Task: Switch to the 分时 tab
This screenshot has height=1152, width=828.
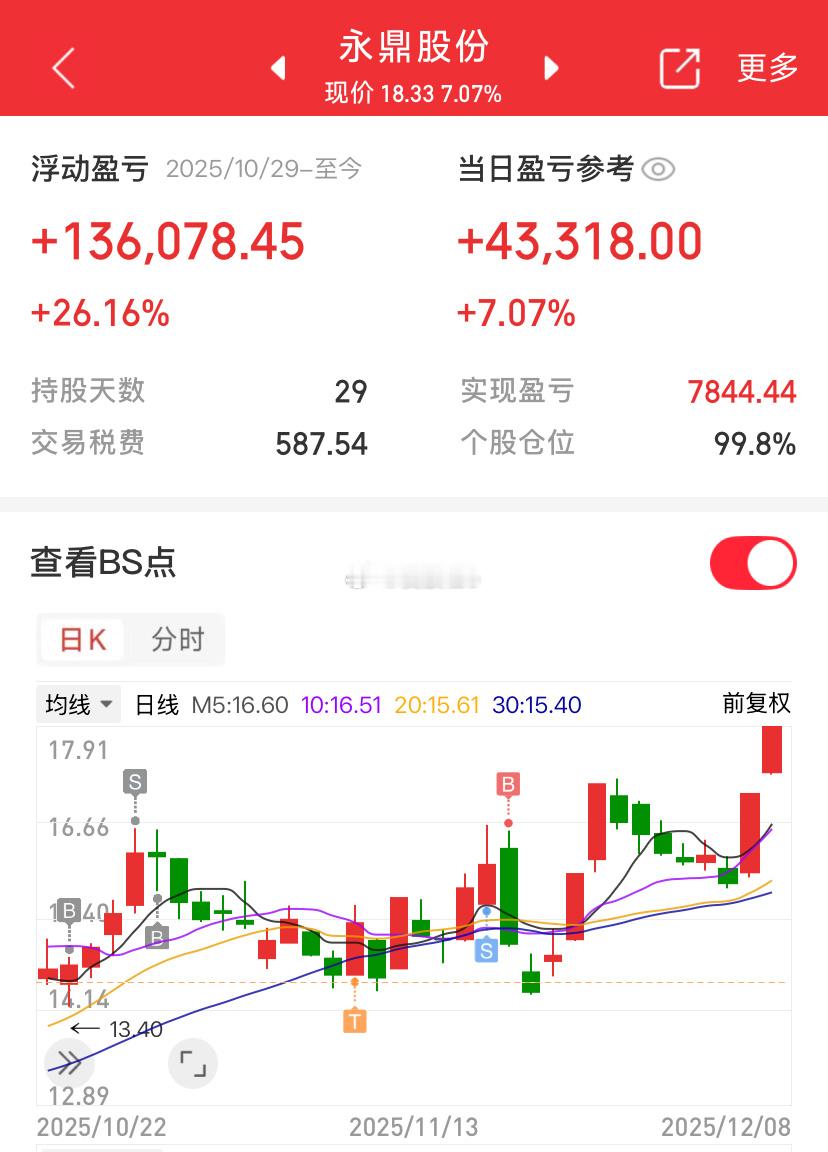Action: 176,640
